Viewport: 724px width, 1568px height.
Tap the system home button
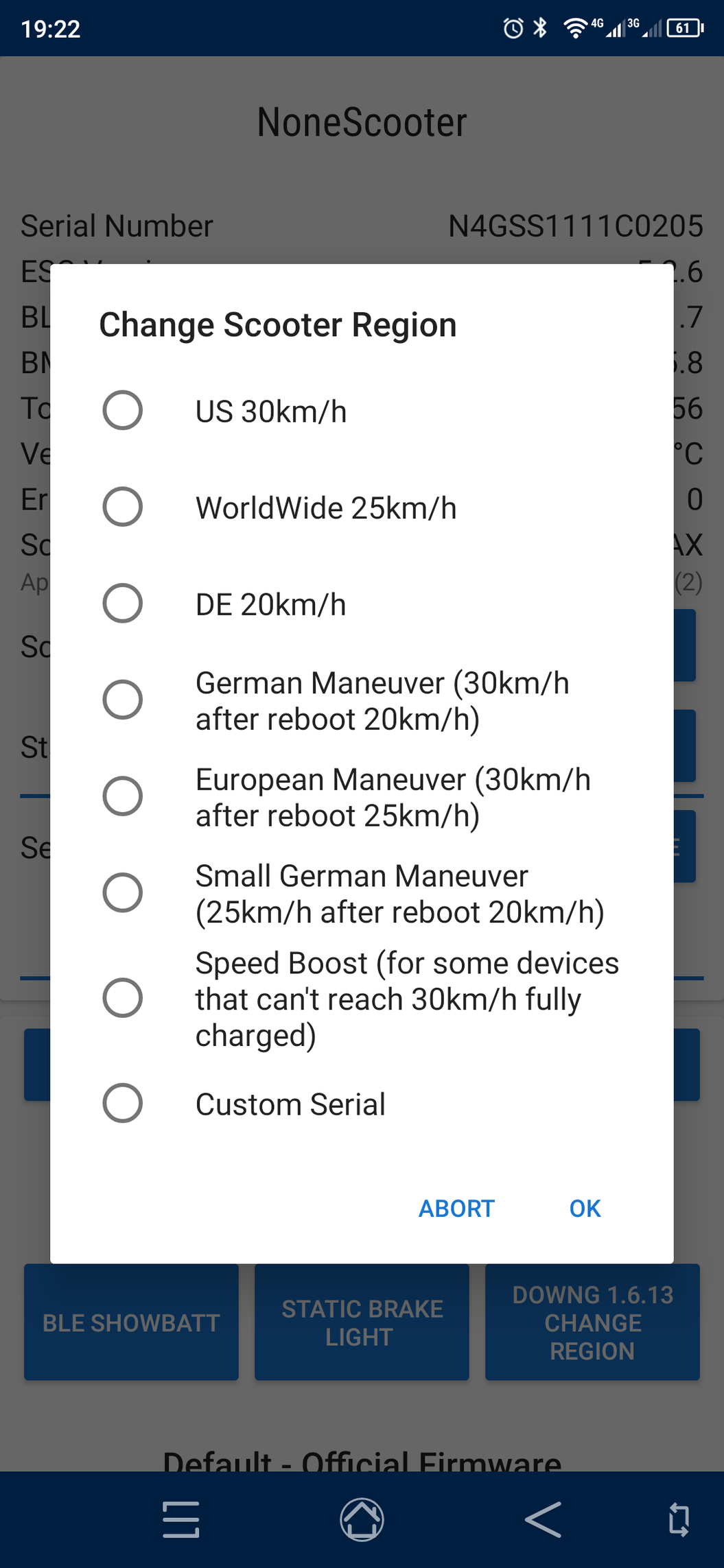(x=362, y=1519)
